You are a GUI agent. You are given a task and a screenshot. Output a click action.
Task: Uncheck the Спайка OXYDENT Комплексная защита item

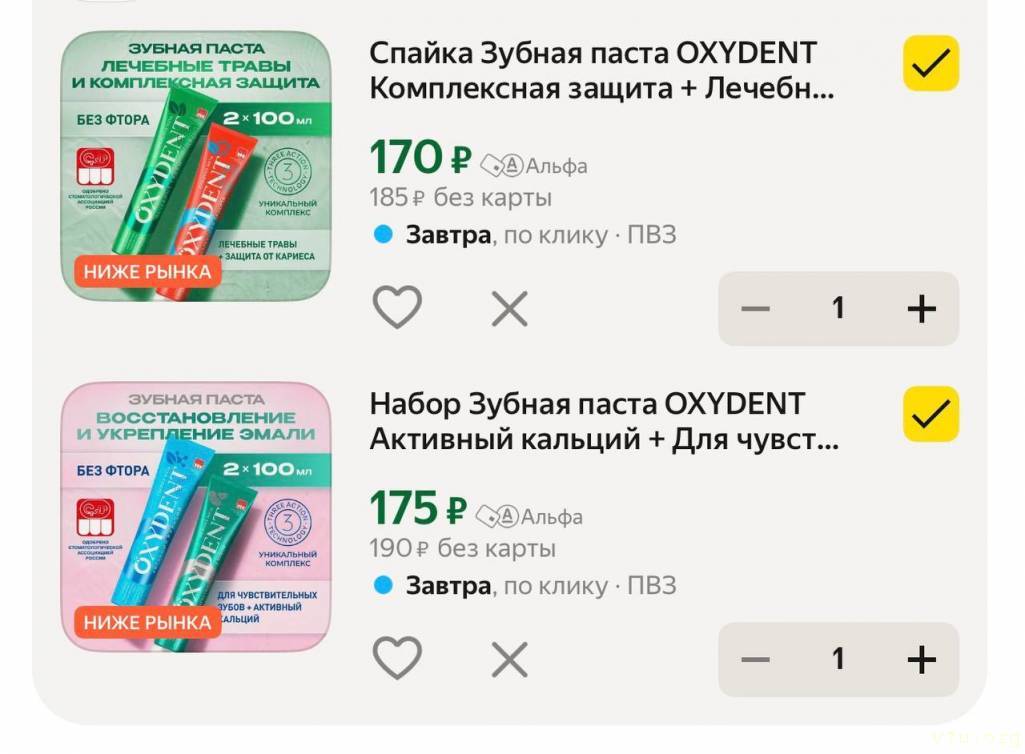930,64
